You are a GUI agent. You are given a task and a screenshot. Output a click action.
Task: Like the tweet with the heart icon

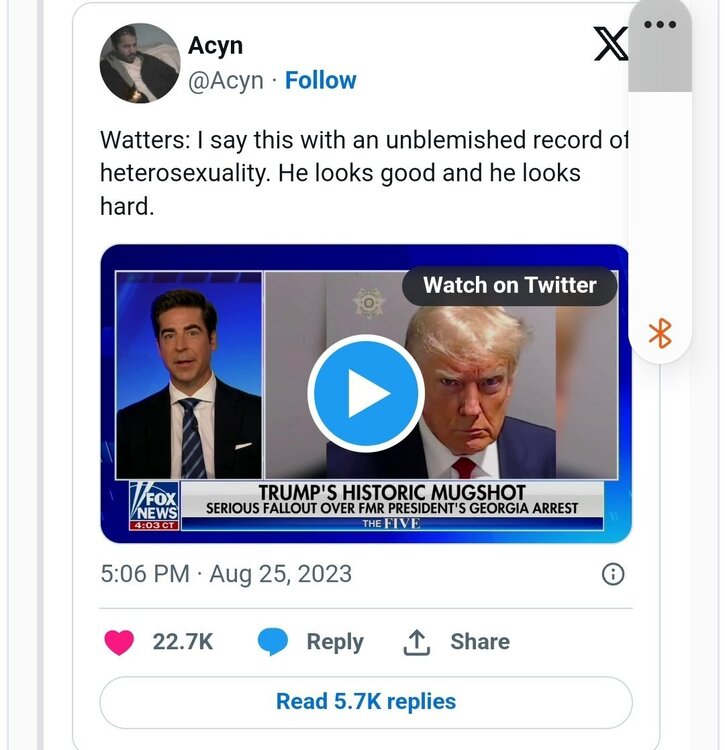[x=120, y=642]
